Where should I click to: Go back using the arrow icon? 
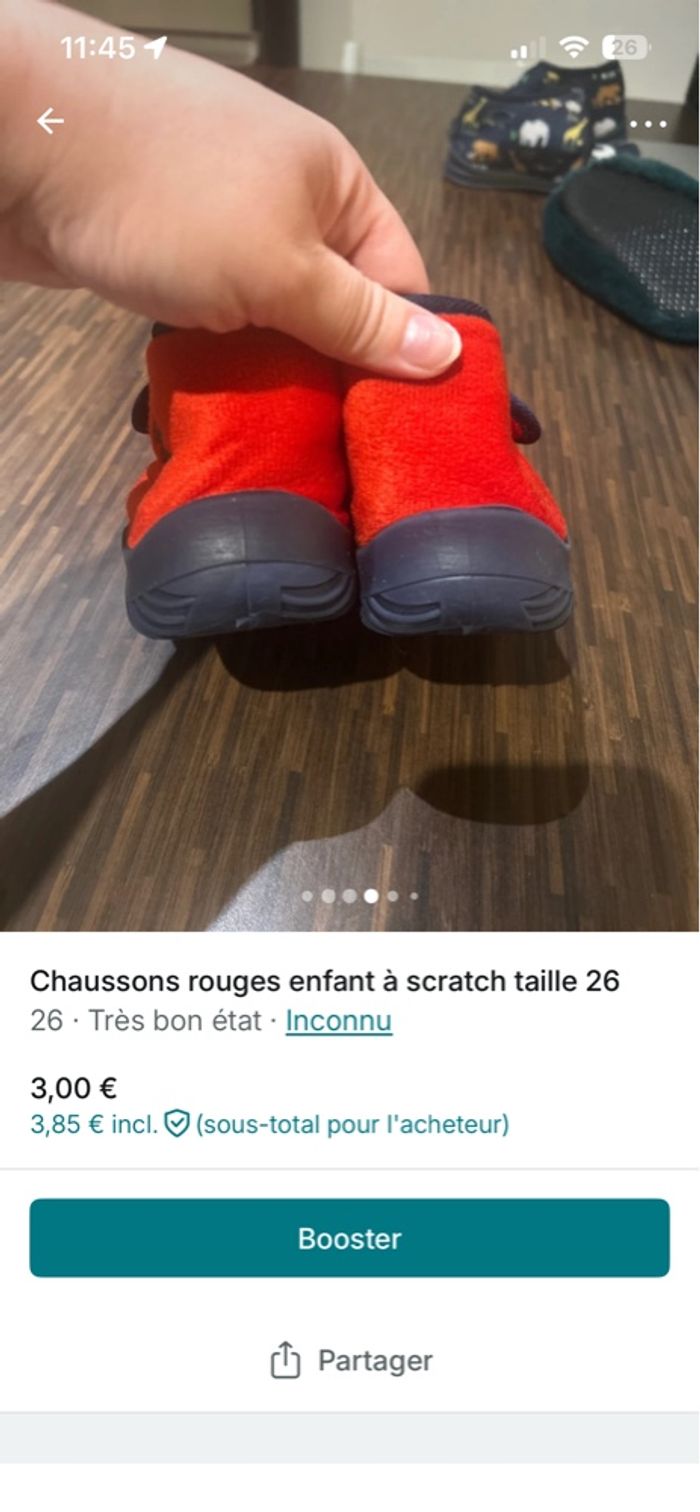click(x=50, y=121)
